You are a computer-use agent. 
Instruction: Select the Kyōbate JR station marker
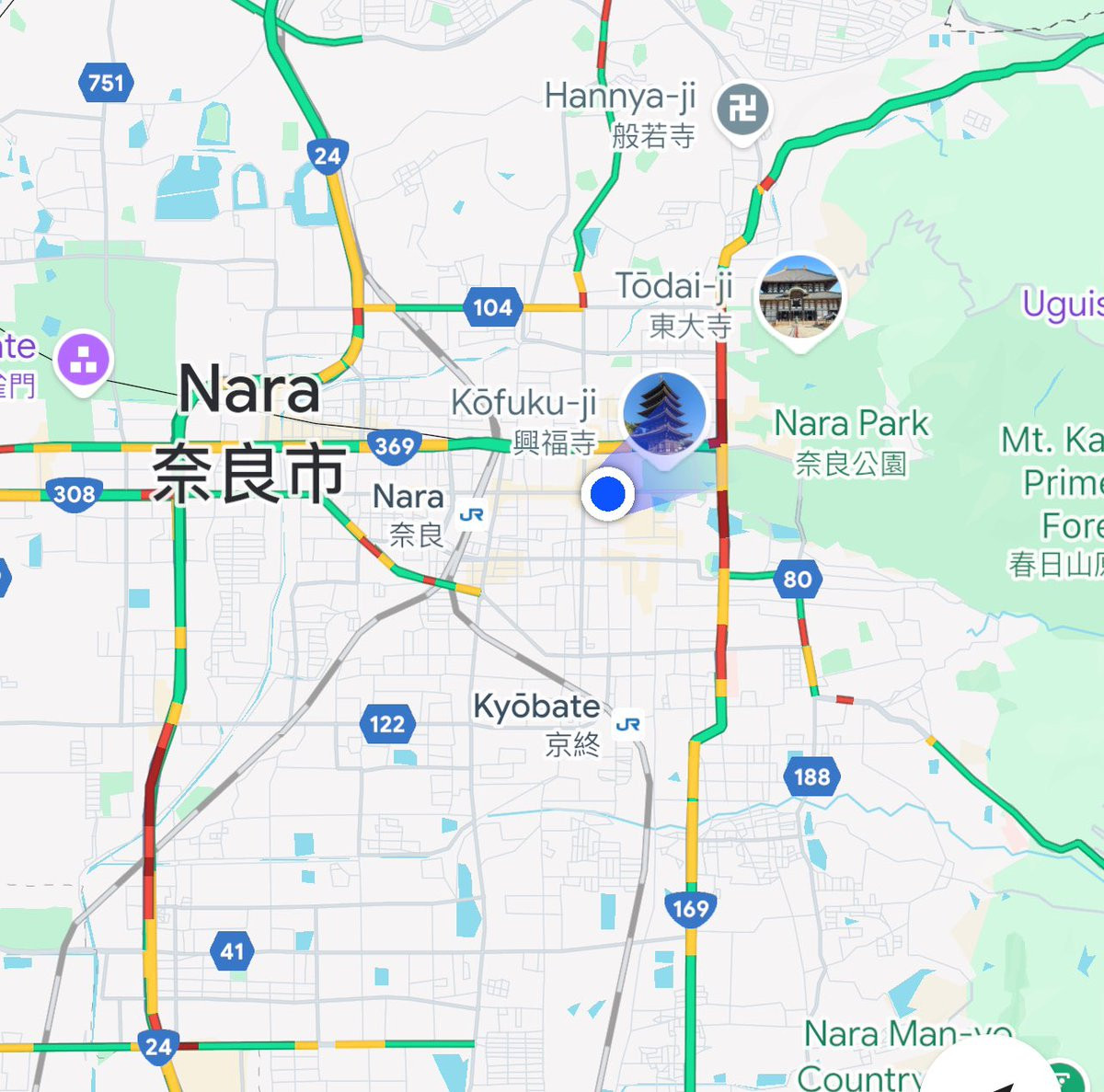(x=627, y=725)
